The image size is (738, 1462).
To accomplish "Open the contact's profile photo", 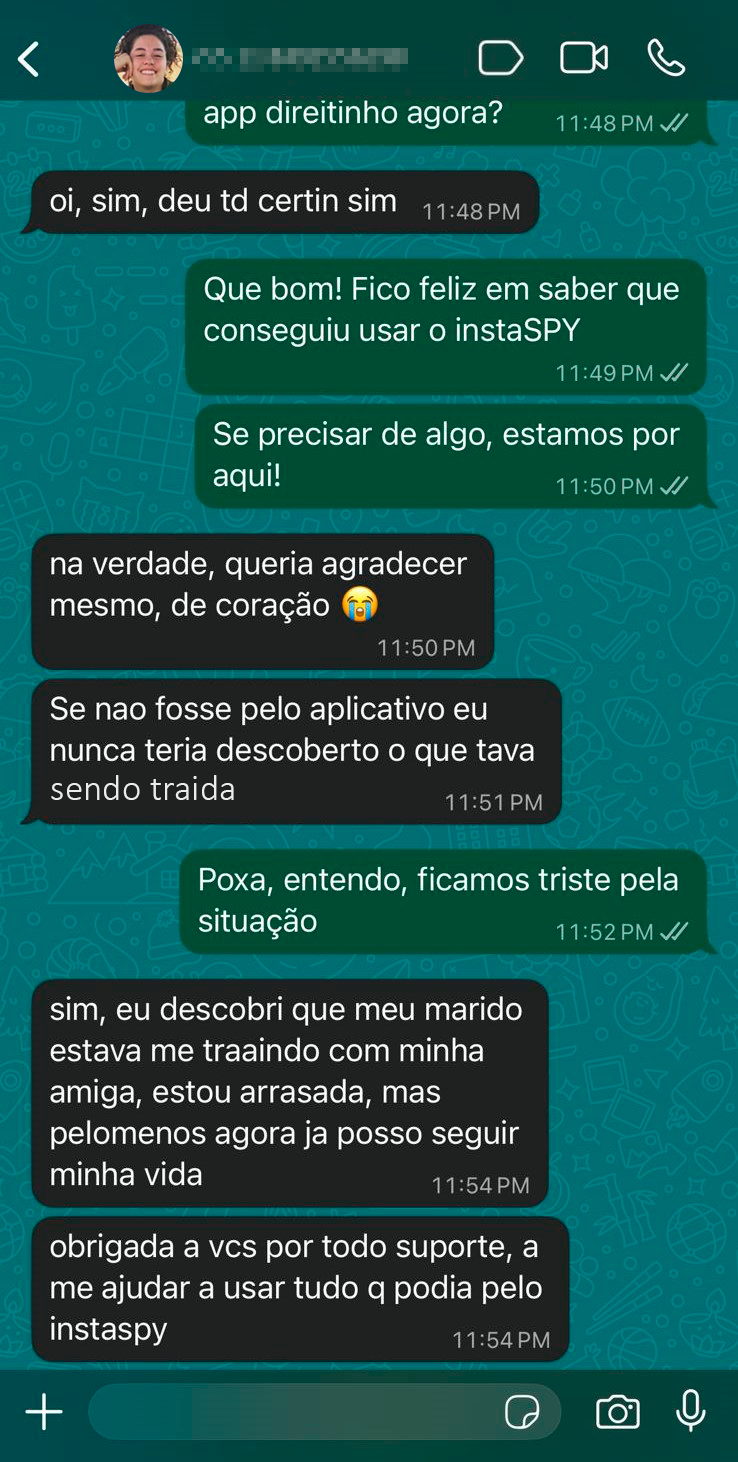I will tap(148, 59).
